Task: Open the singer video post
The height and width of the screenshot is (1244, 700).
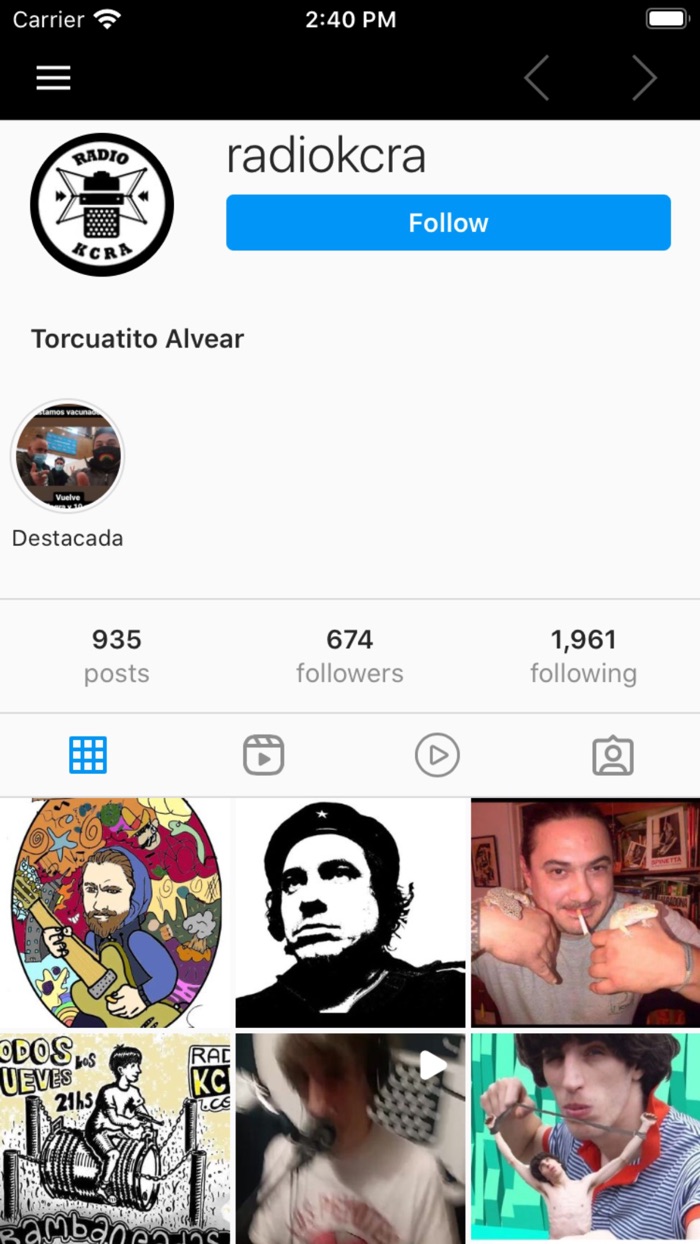Action: (x=350, y=1138)
